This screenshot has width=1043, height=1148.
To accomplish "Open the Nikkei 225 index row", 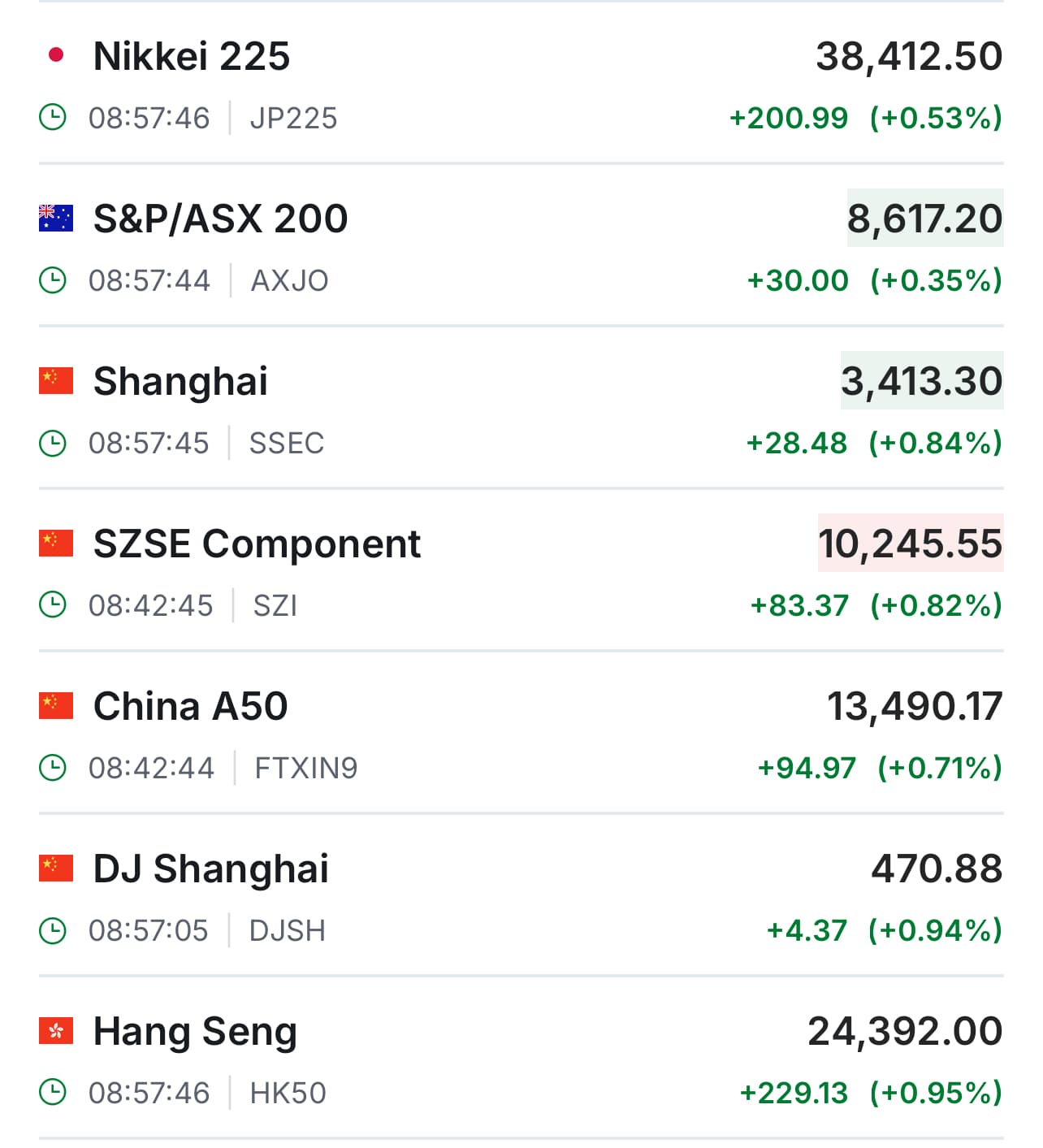I will [x=192, y=57].
